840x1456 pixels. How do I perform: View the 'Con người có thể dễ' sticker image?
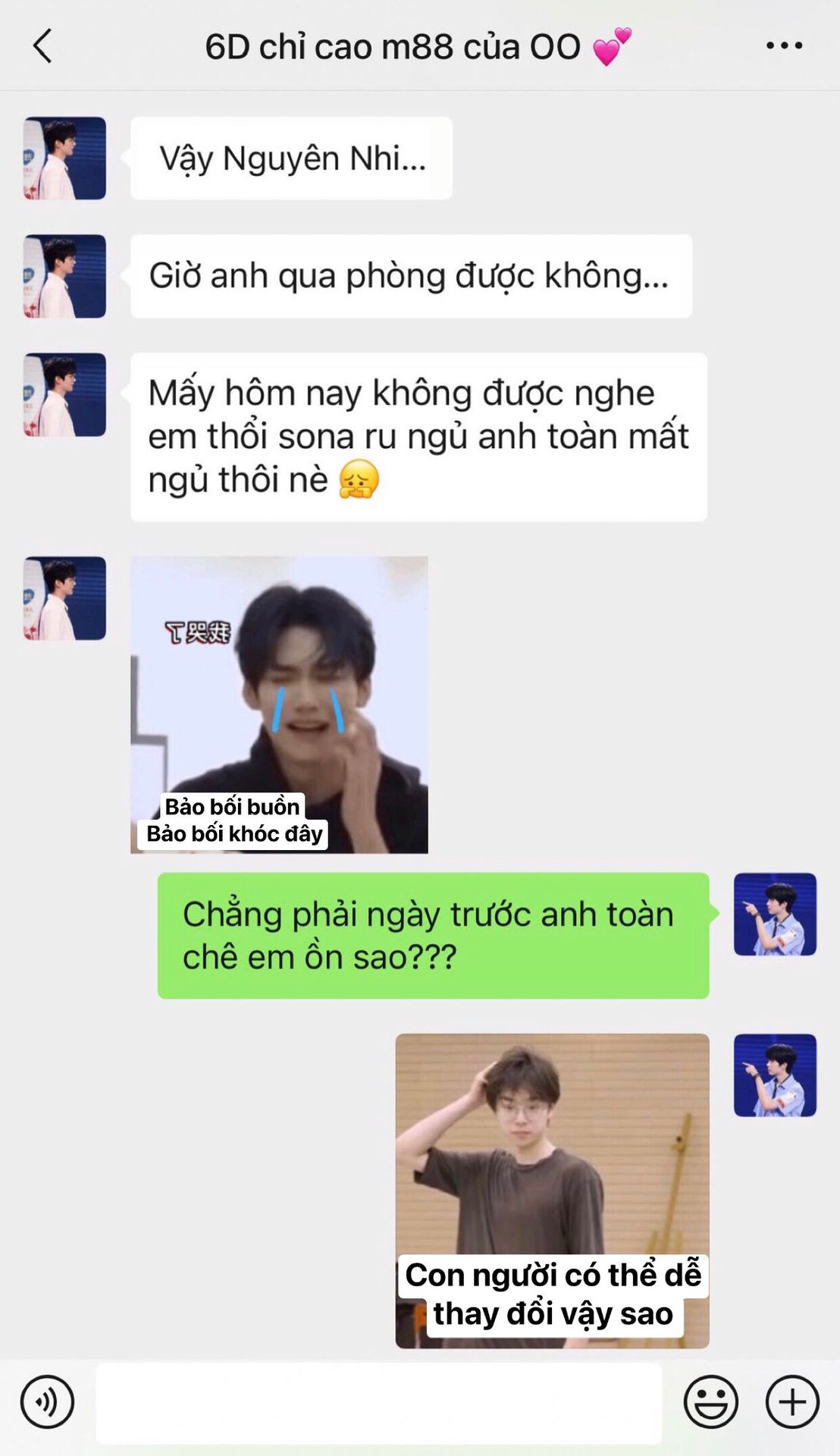(552, 1191)
